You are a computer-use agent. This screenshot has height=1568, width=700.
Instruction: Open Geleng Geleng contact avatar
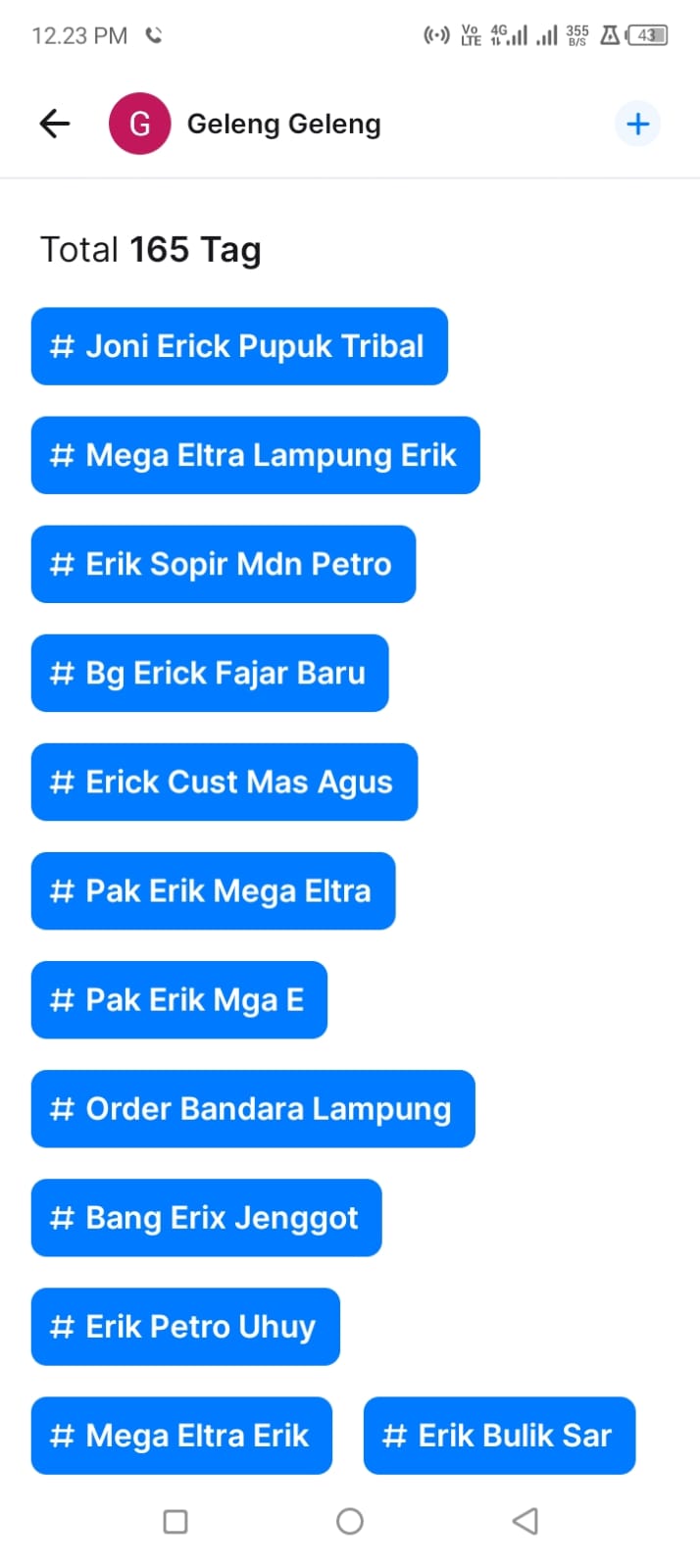(x=139, y=125)
